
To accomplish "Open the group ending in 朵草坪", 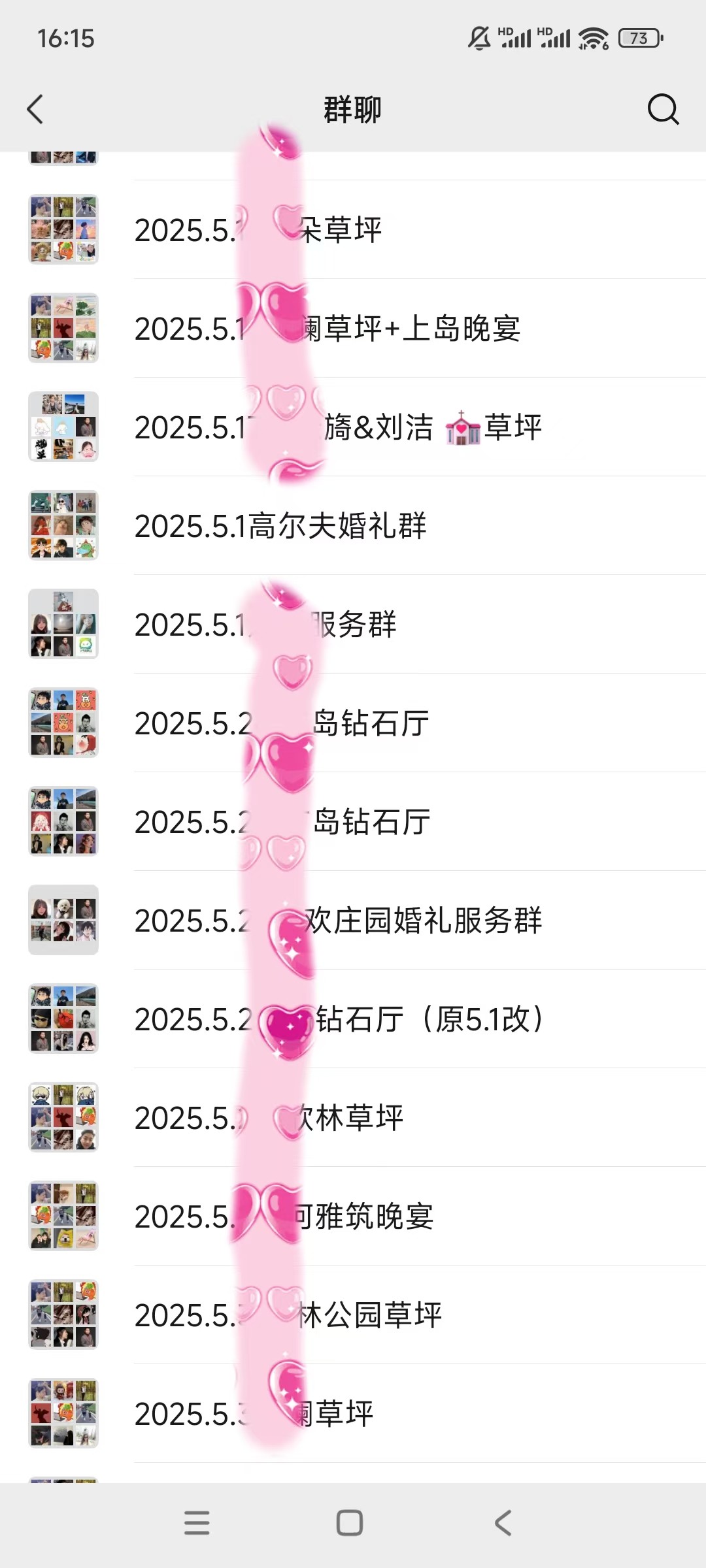I will [353, 230].
